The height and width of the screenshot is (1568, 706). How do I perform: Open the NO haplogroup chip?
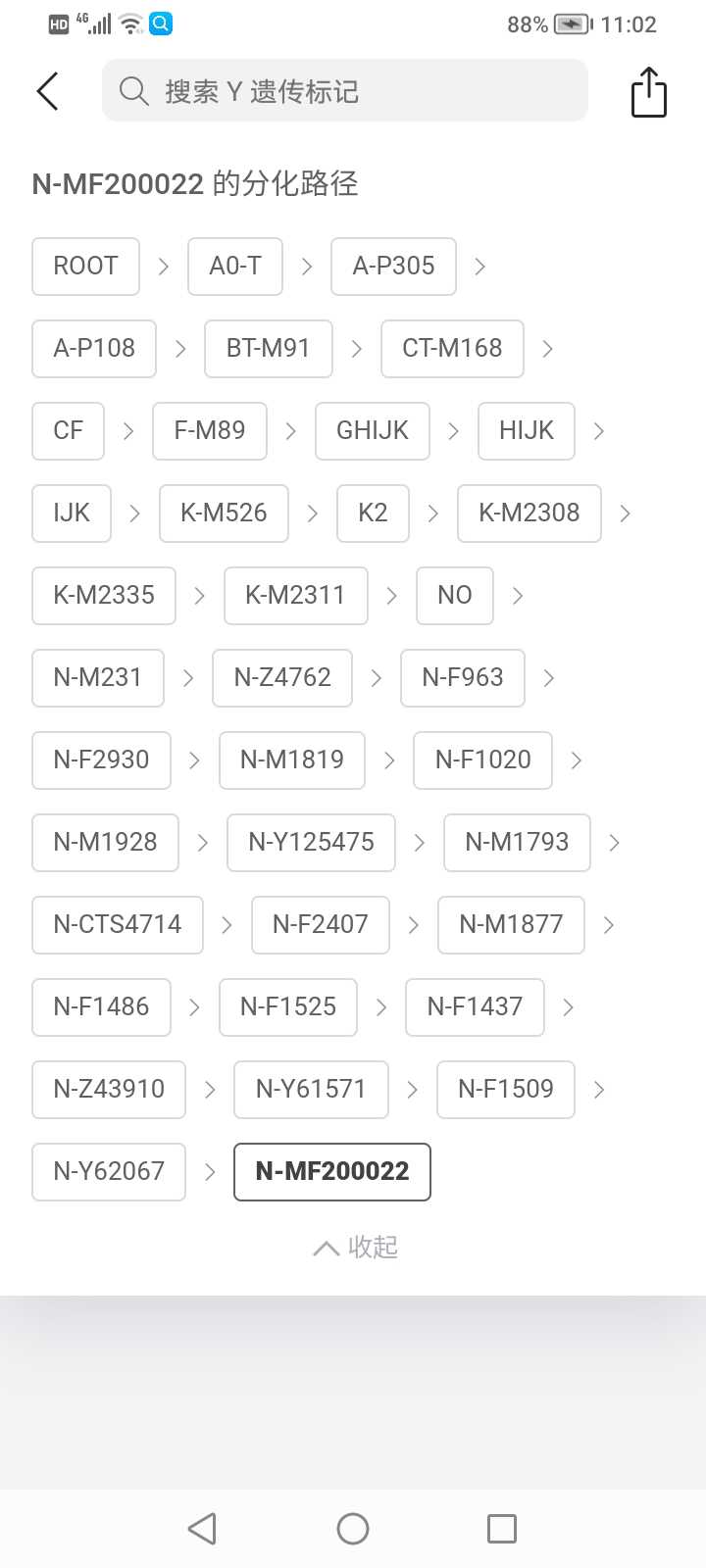click(455, 596)
